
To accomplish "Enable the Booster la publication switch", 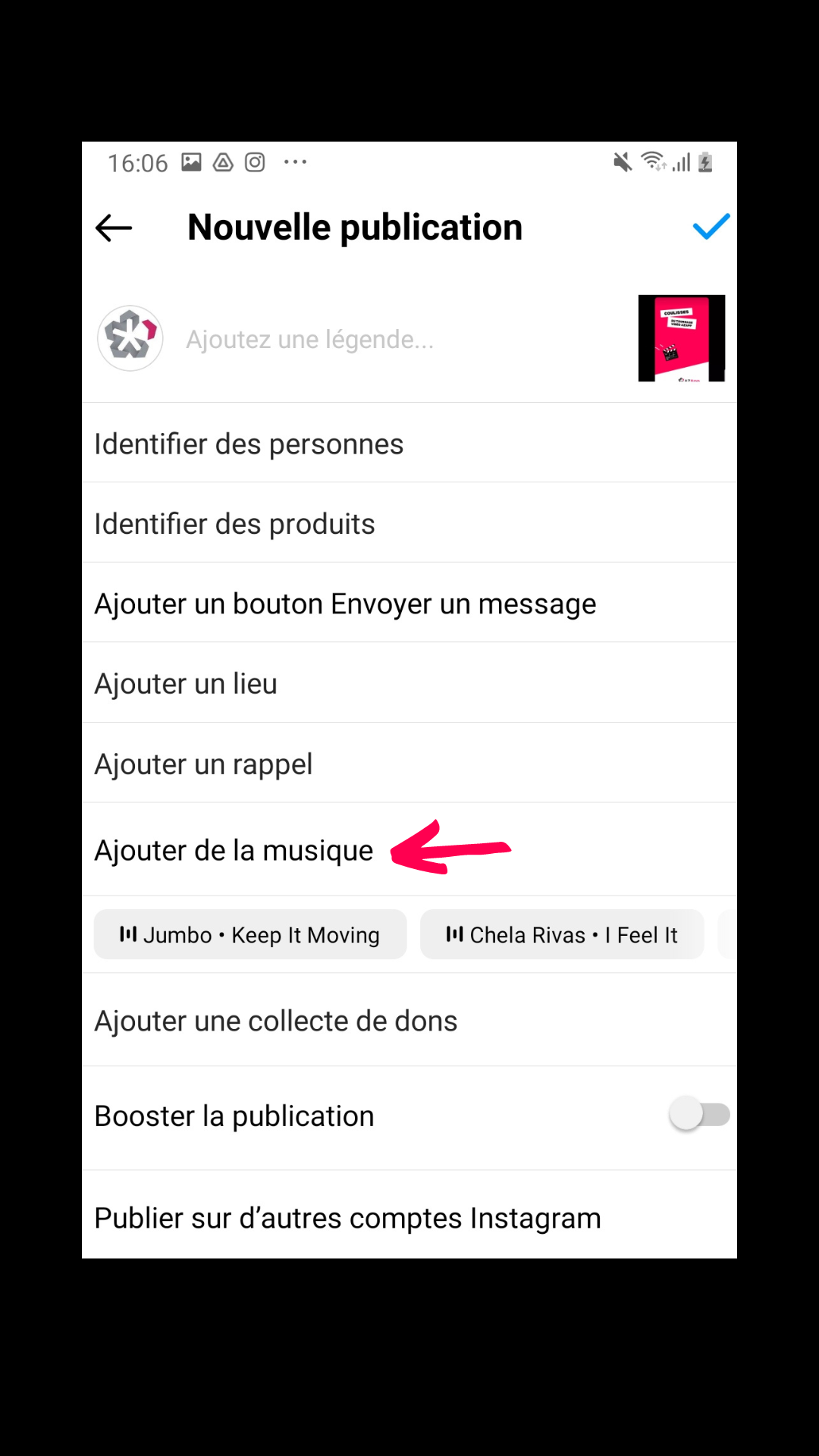I will [699, 1115].
